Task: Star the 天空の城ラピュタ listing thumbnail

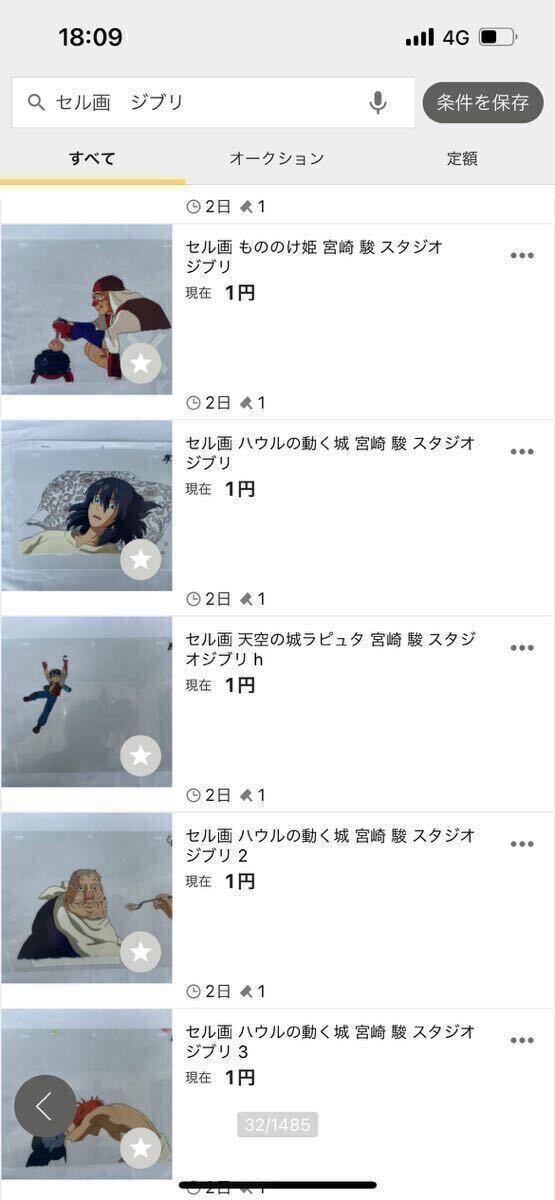Action: (x=141, y=755)
